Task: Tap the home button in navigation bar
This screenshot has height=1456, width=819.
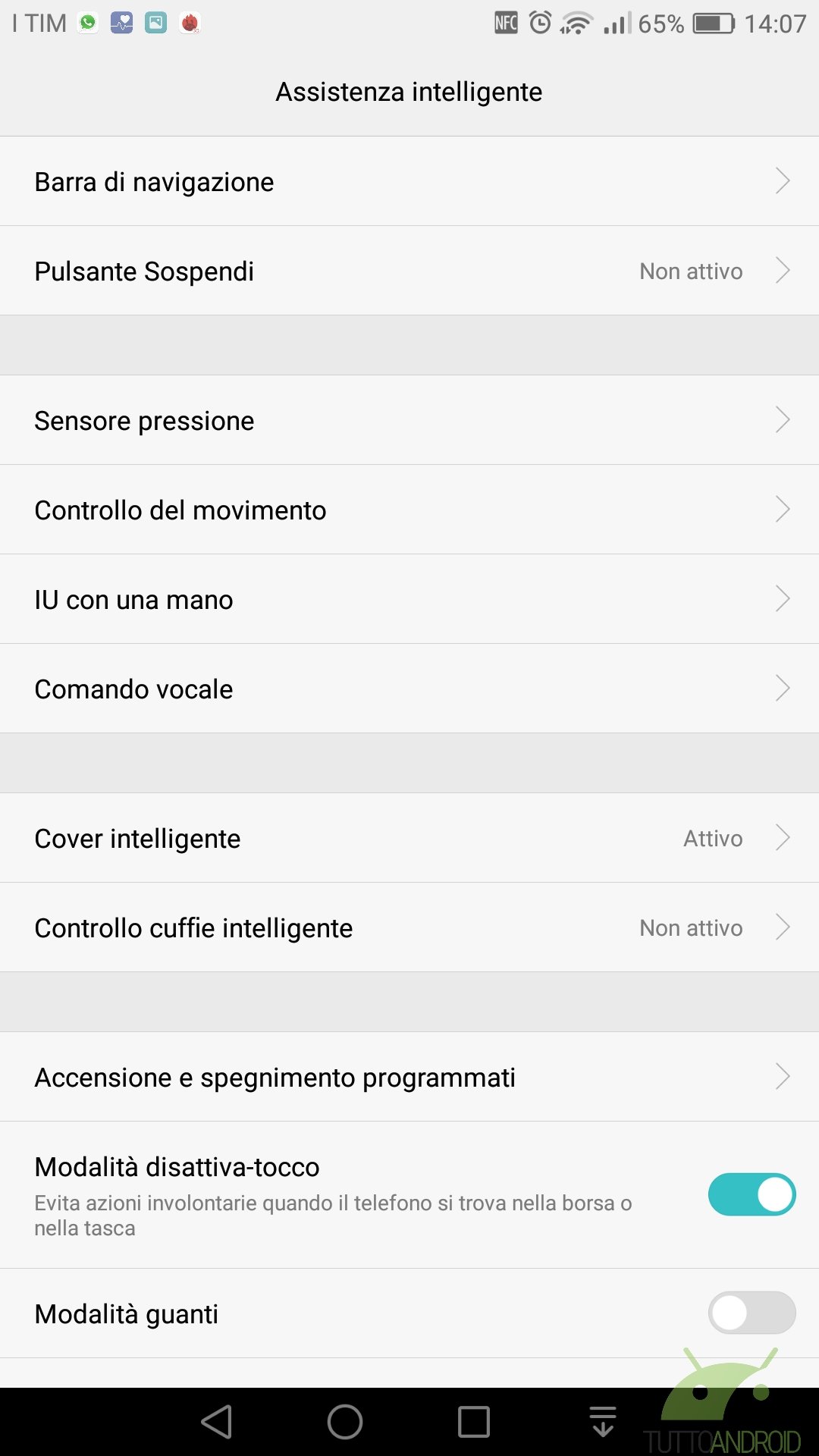Action: (x=345, y=1422)
